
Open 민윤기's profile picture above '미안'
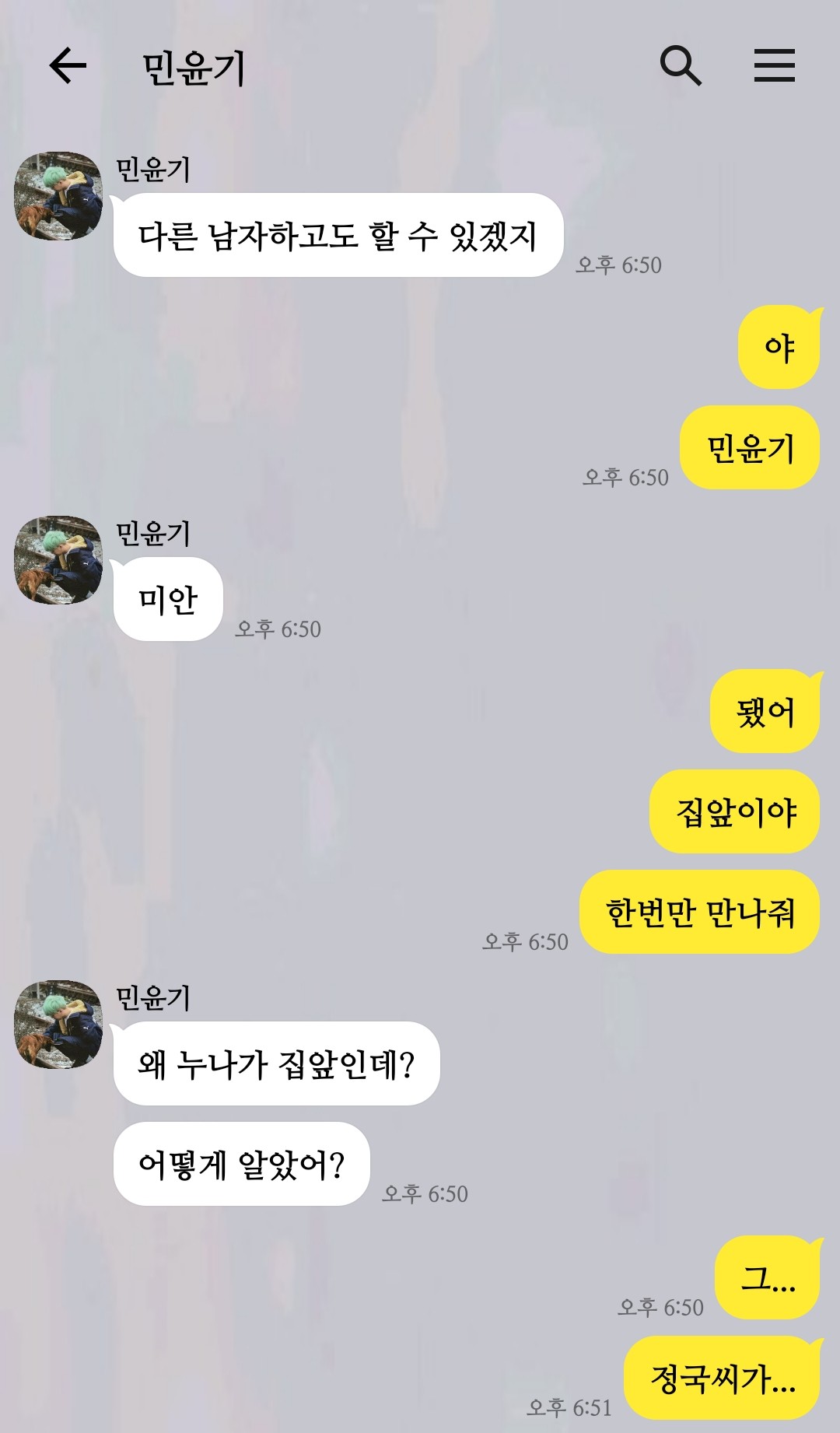click(x=58, y=560)
